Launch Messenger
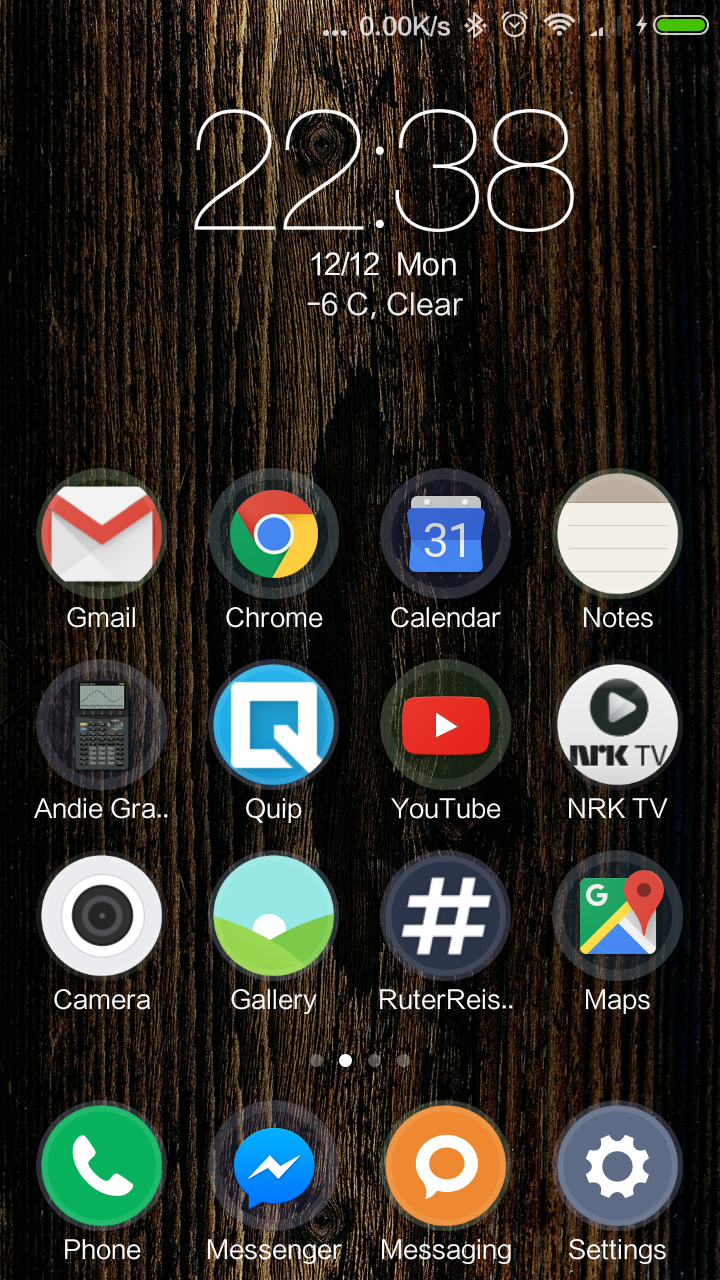The width and height of the screenshot is (720, 1280). [x=273, y=1166]
